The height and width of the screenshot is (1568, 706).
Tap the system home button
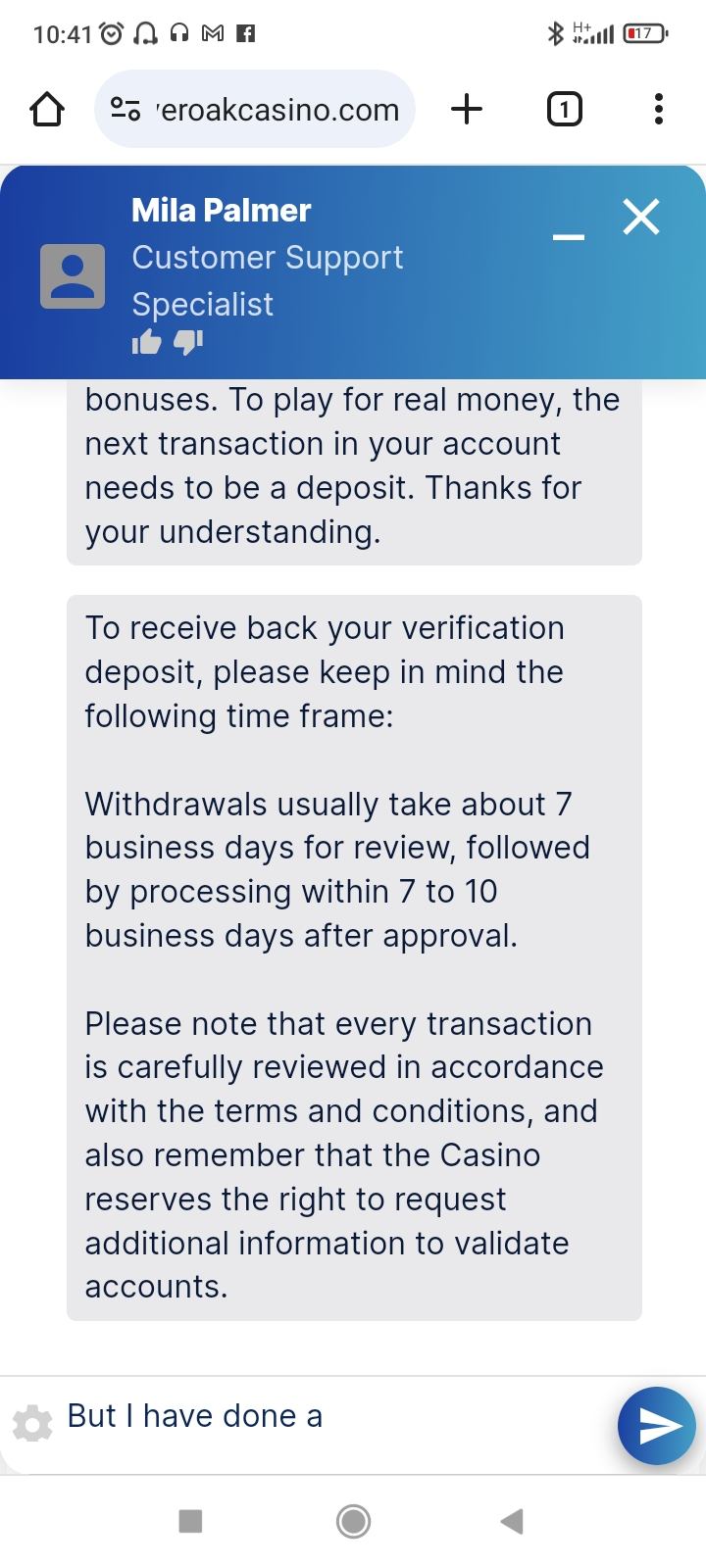click(x=353, y=1521)
